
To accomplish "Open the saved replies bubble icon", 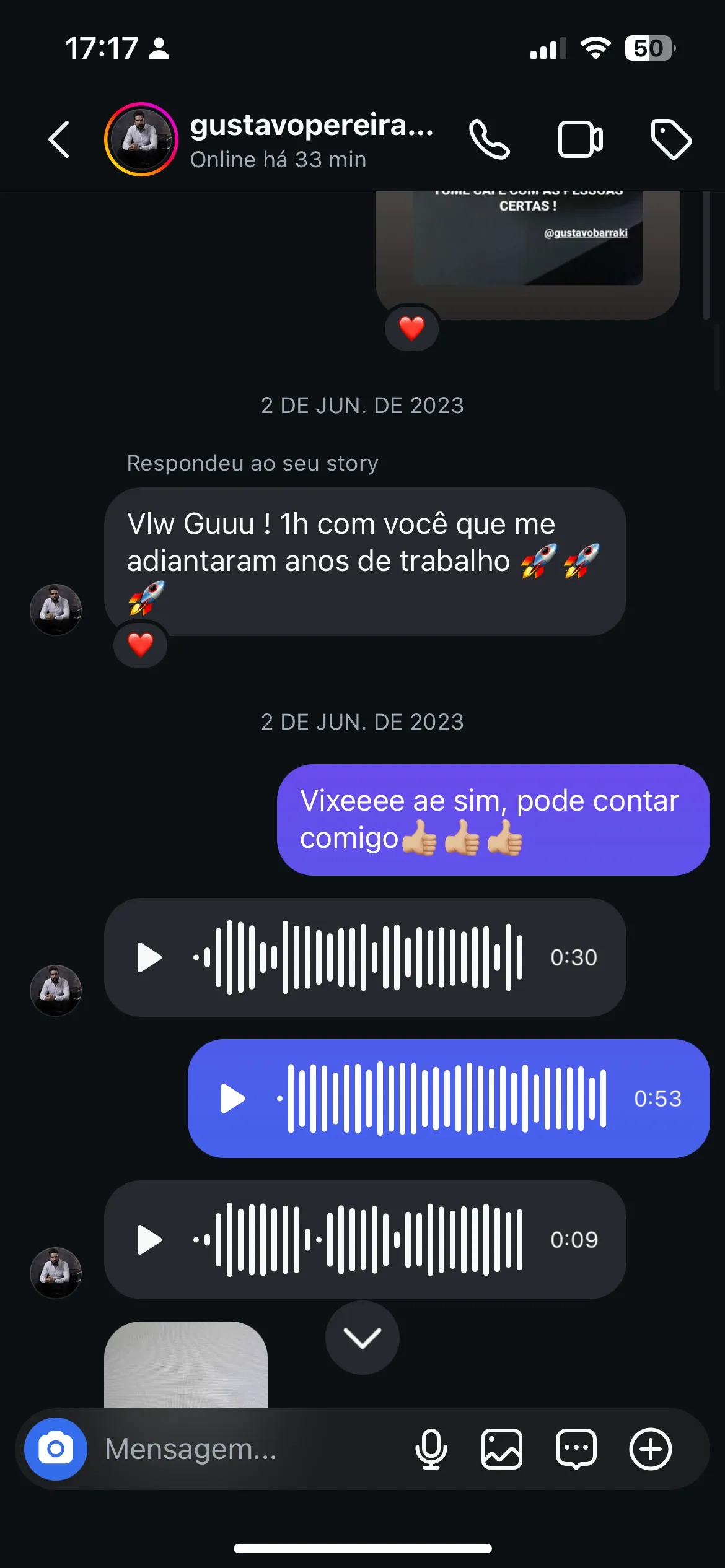I will tap(576, 1449).
